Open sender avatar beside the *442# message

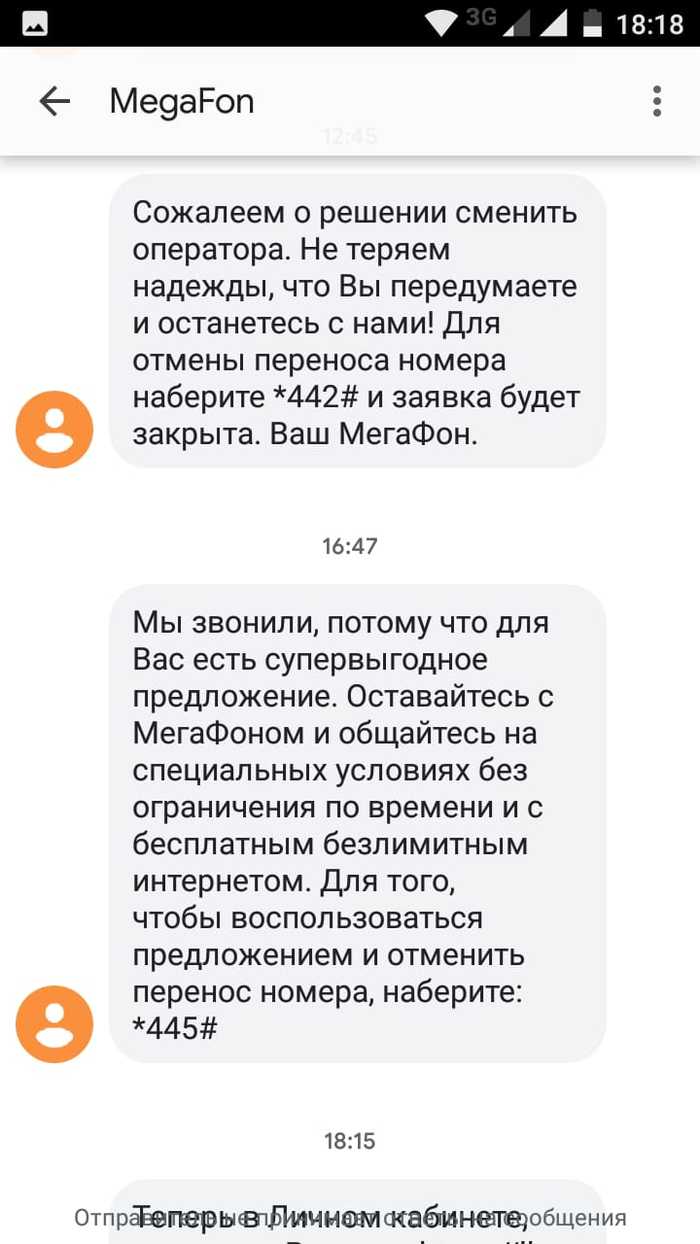click(x=54, y=430)
